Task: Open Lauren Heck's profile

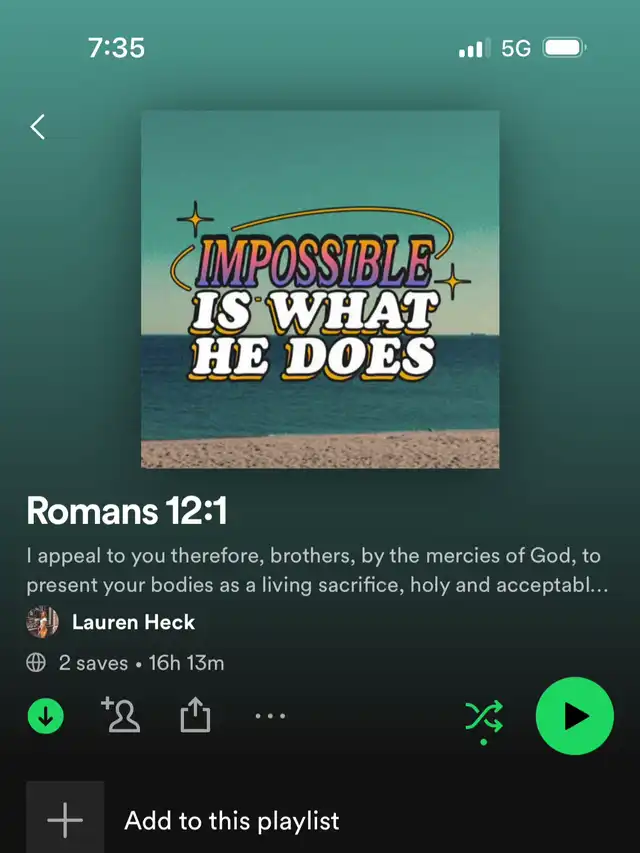Action: tap(133, 622)
